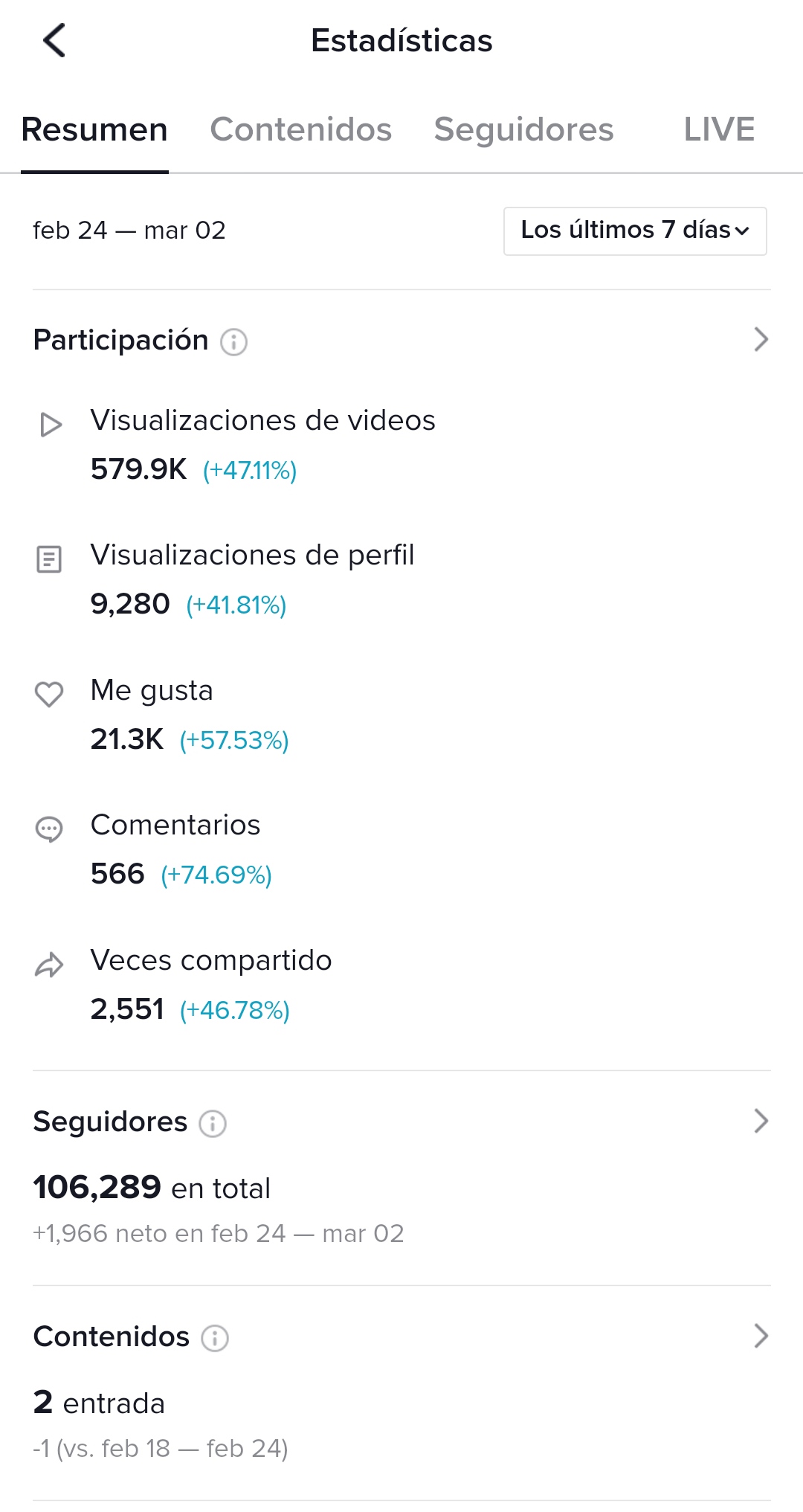Expand the Seguidores section chevron
This screenshot has height=1512, width=803.
tap(761, 1121)
